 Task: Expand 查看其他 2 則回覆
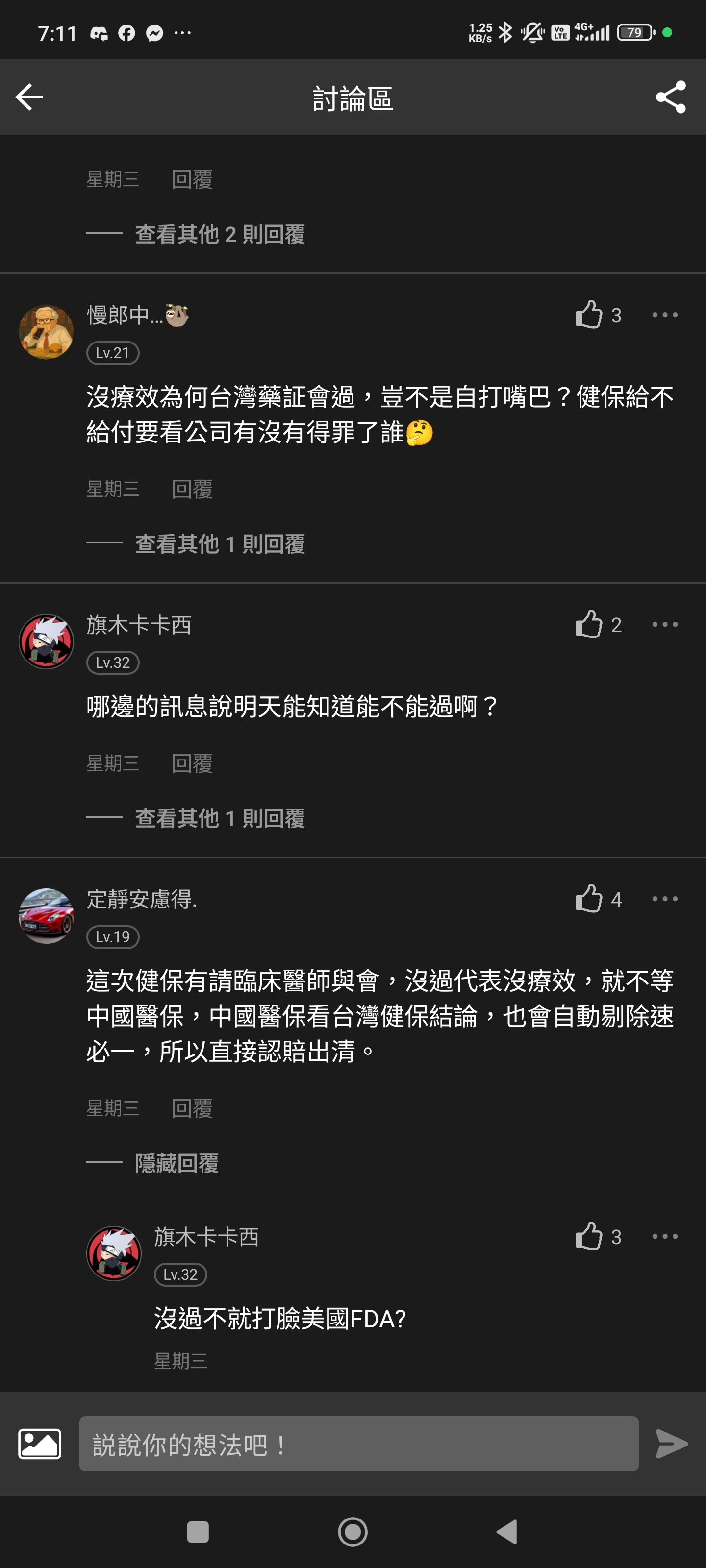pos(219,234)
